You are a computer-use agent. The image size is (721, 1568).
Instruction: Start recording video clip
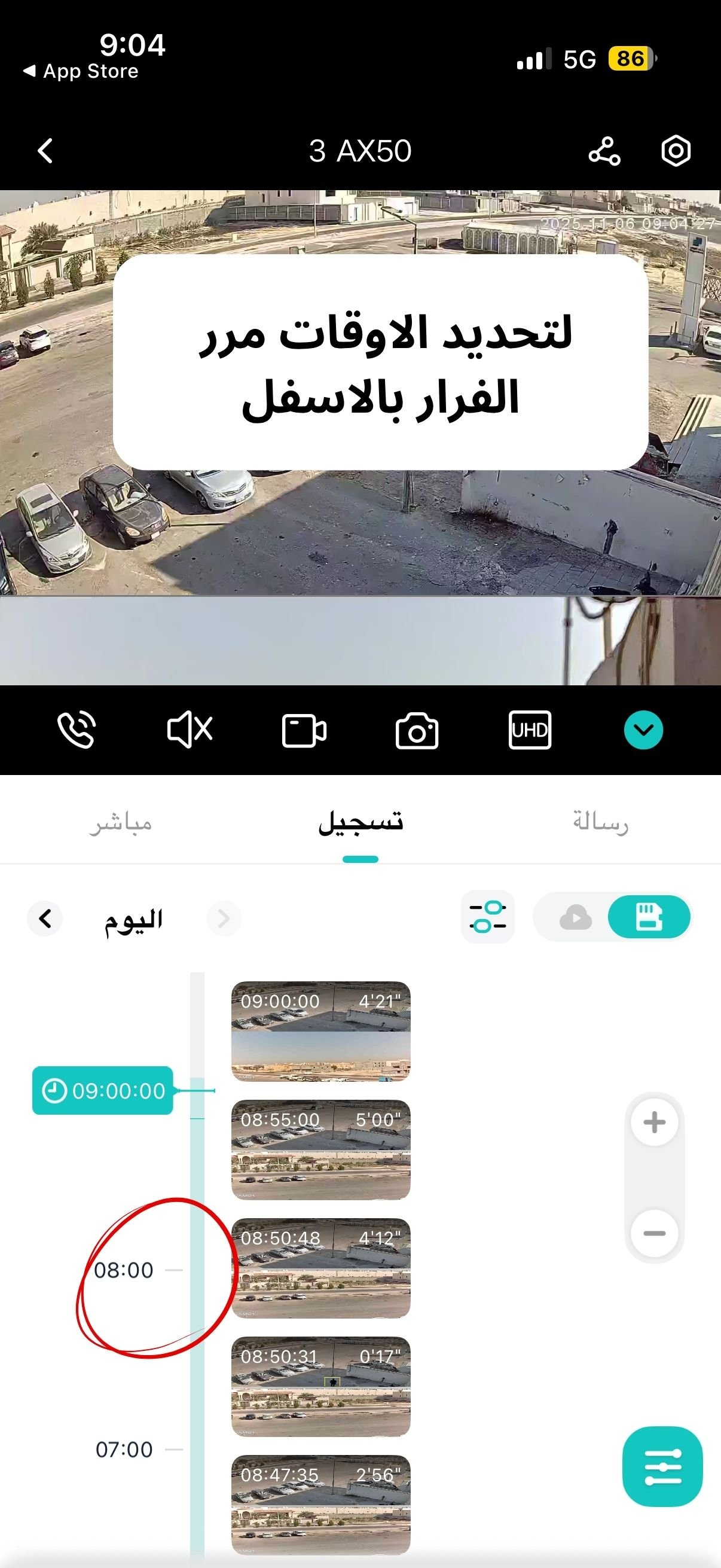(304, 730)
